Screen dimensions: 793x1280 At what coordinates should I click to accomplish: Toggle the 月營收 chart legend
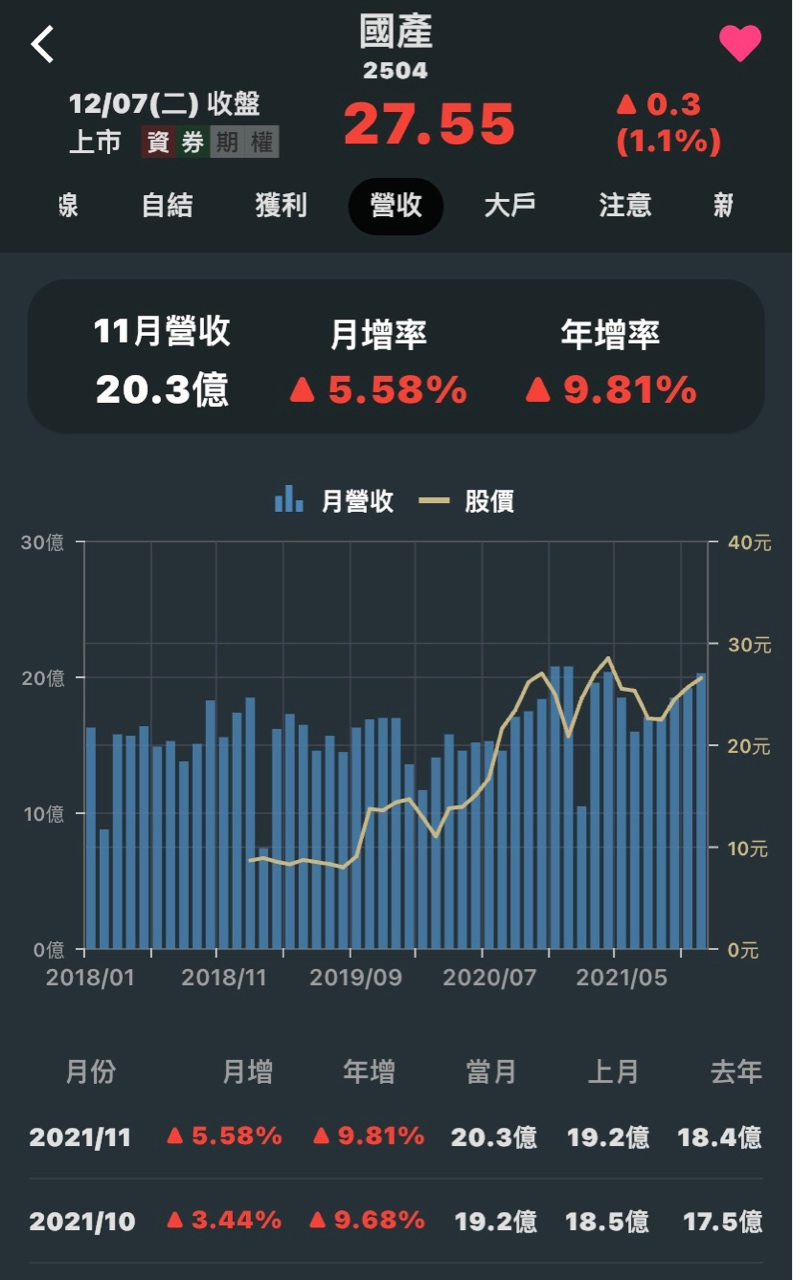coord(335,501)
